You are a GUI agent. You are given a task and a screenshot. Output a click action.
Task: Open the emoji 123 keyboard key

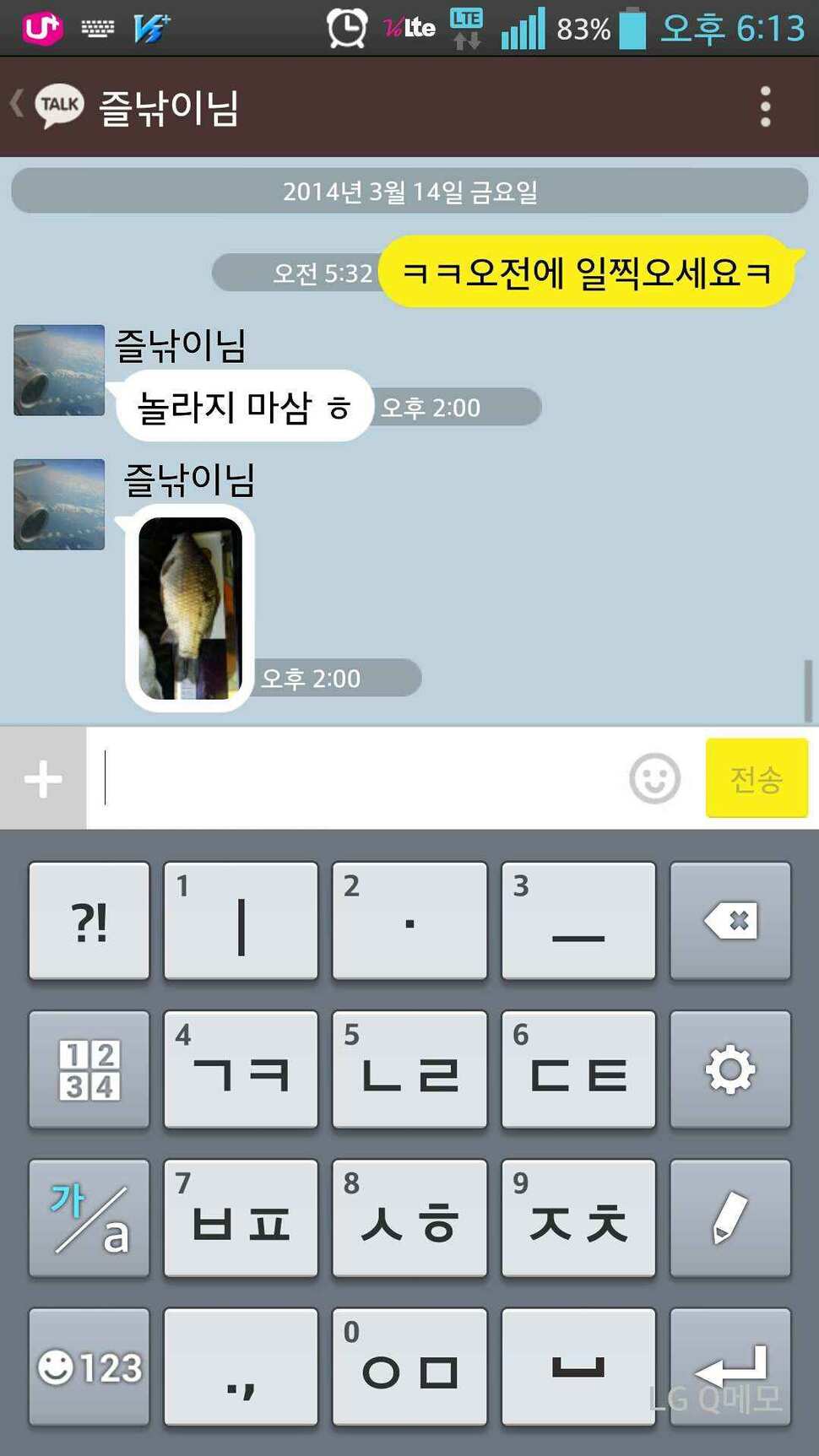click(89, 1367)
